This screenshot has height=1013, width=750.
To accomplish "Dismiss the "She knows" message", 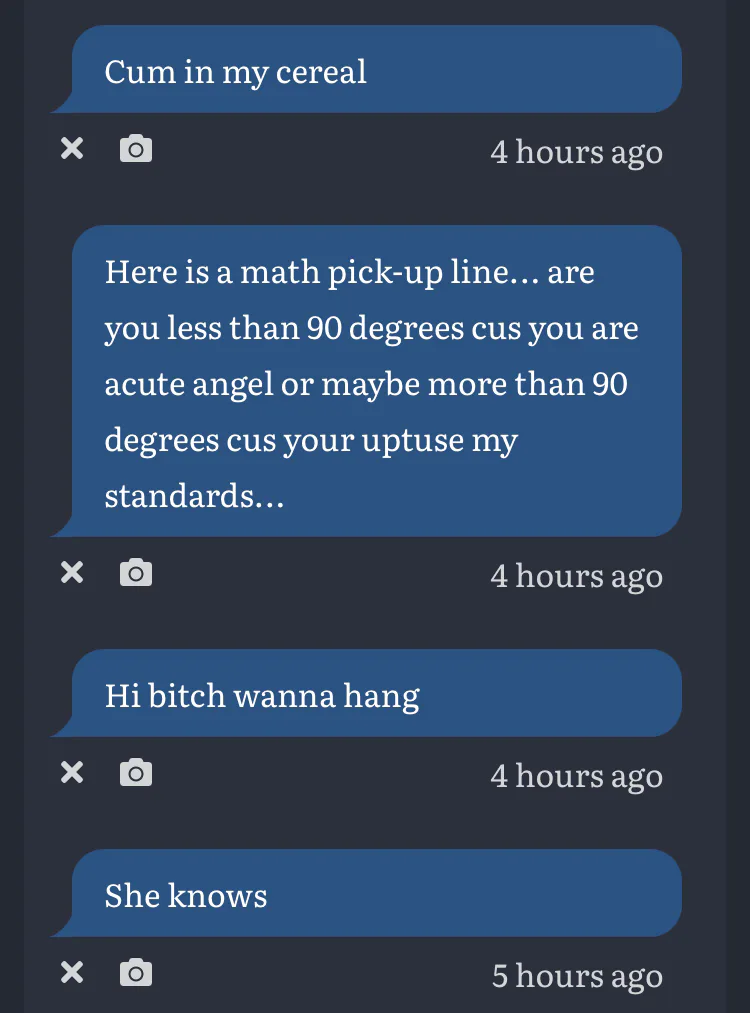I will [72, 972].
